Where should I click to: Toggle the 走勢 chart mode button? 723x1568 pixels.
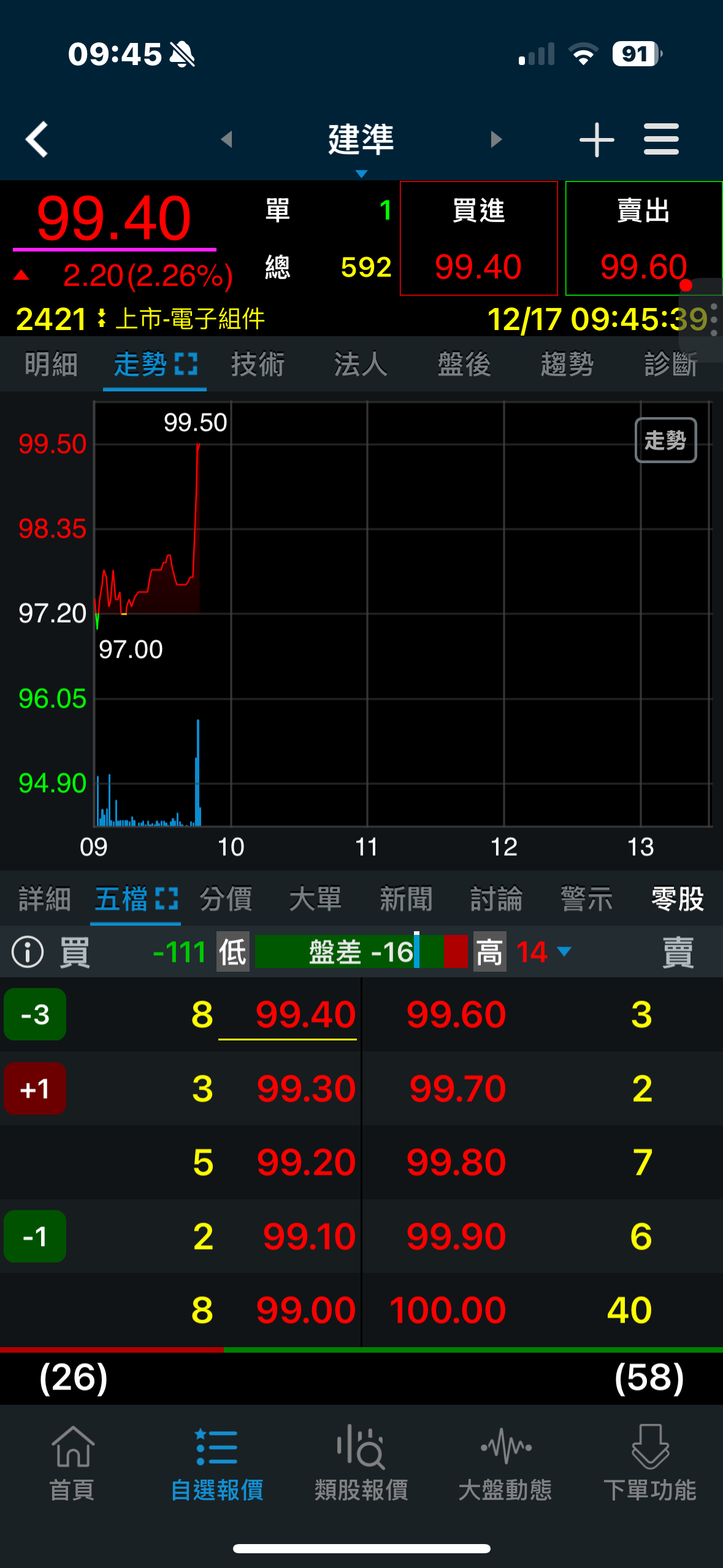pos(665,440)
